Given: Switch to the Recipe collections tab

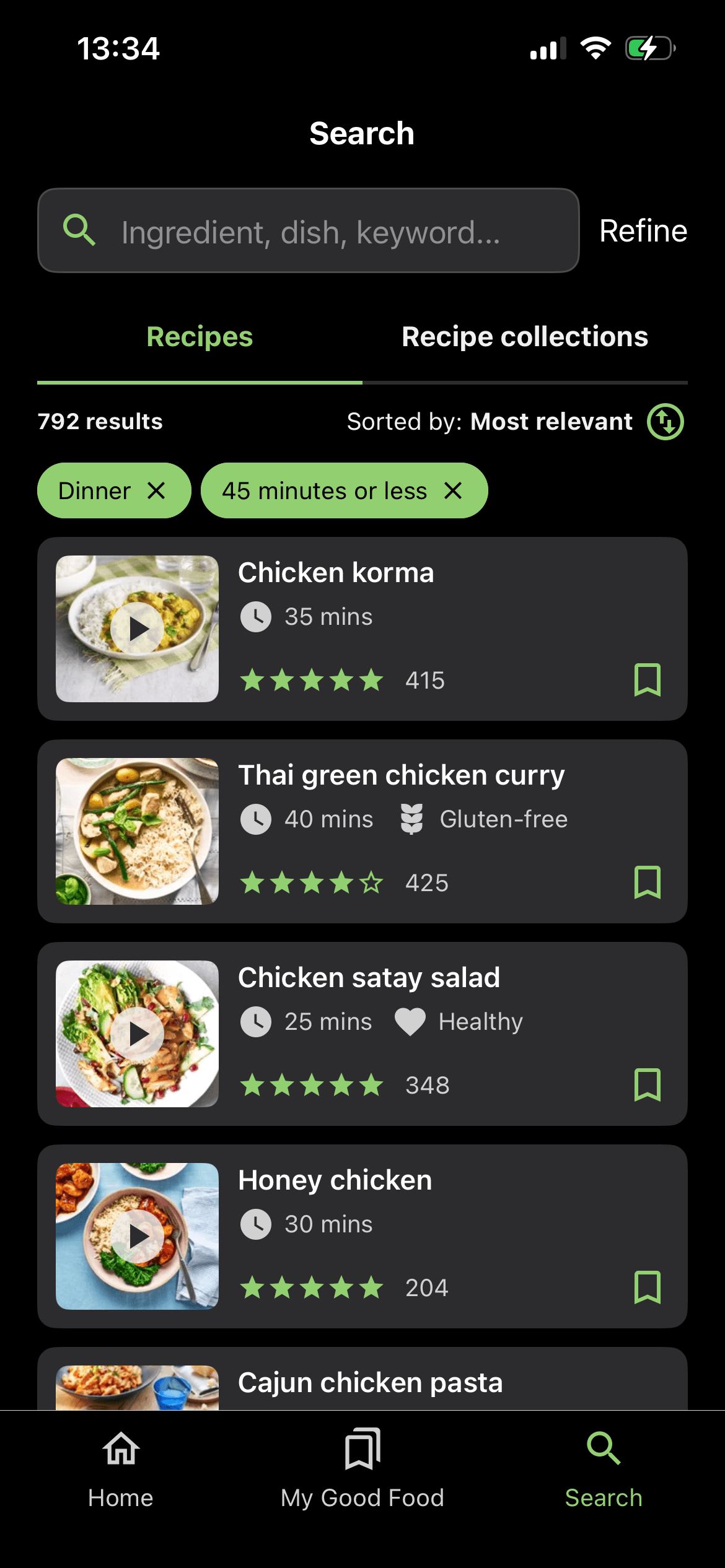Looking at the screenshot, I should pos(524,338).
